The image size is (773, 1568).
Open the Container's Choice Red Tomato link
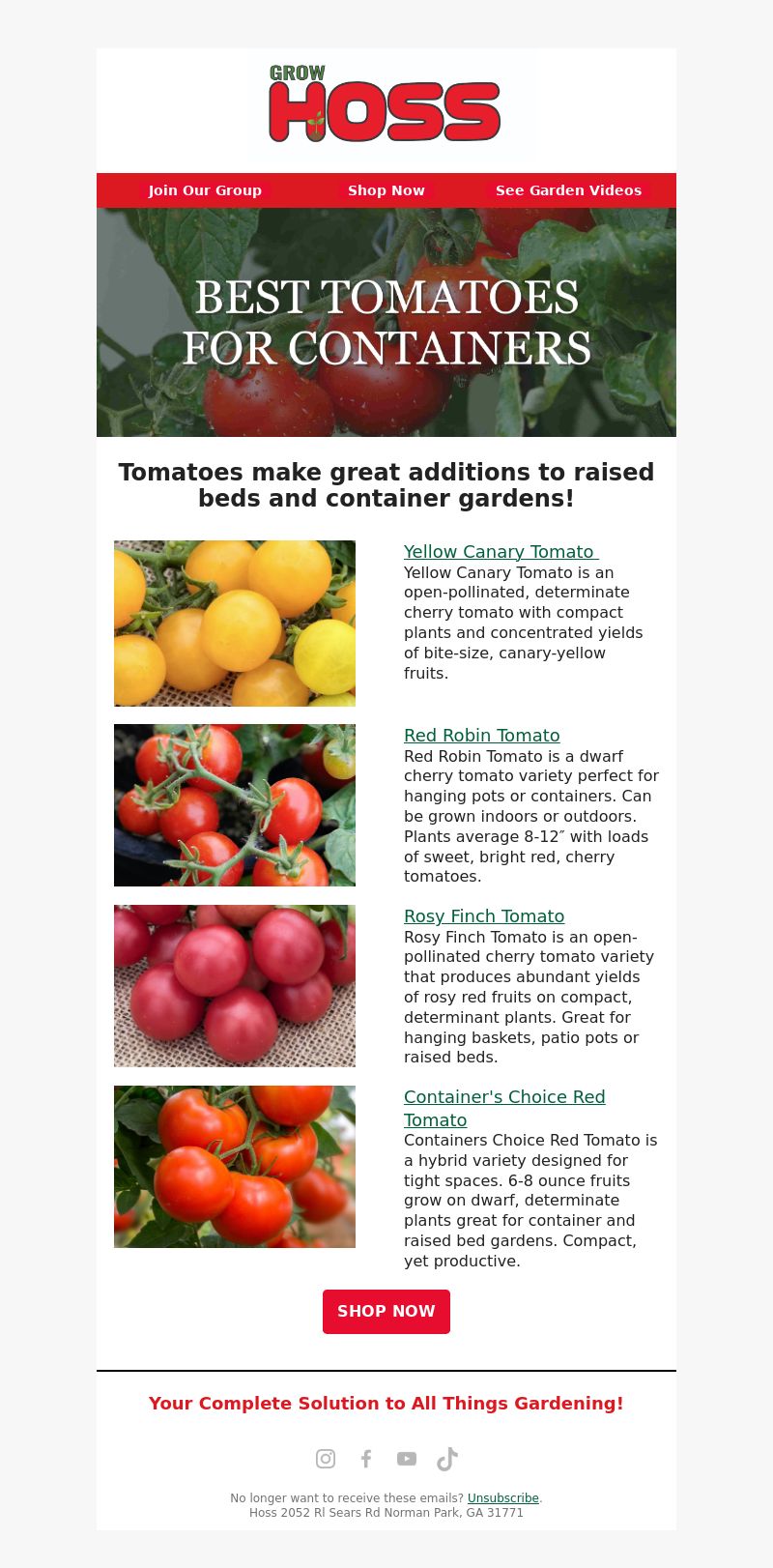[x=504, y=1109]
